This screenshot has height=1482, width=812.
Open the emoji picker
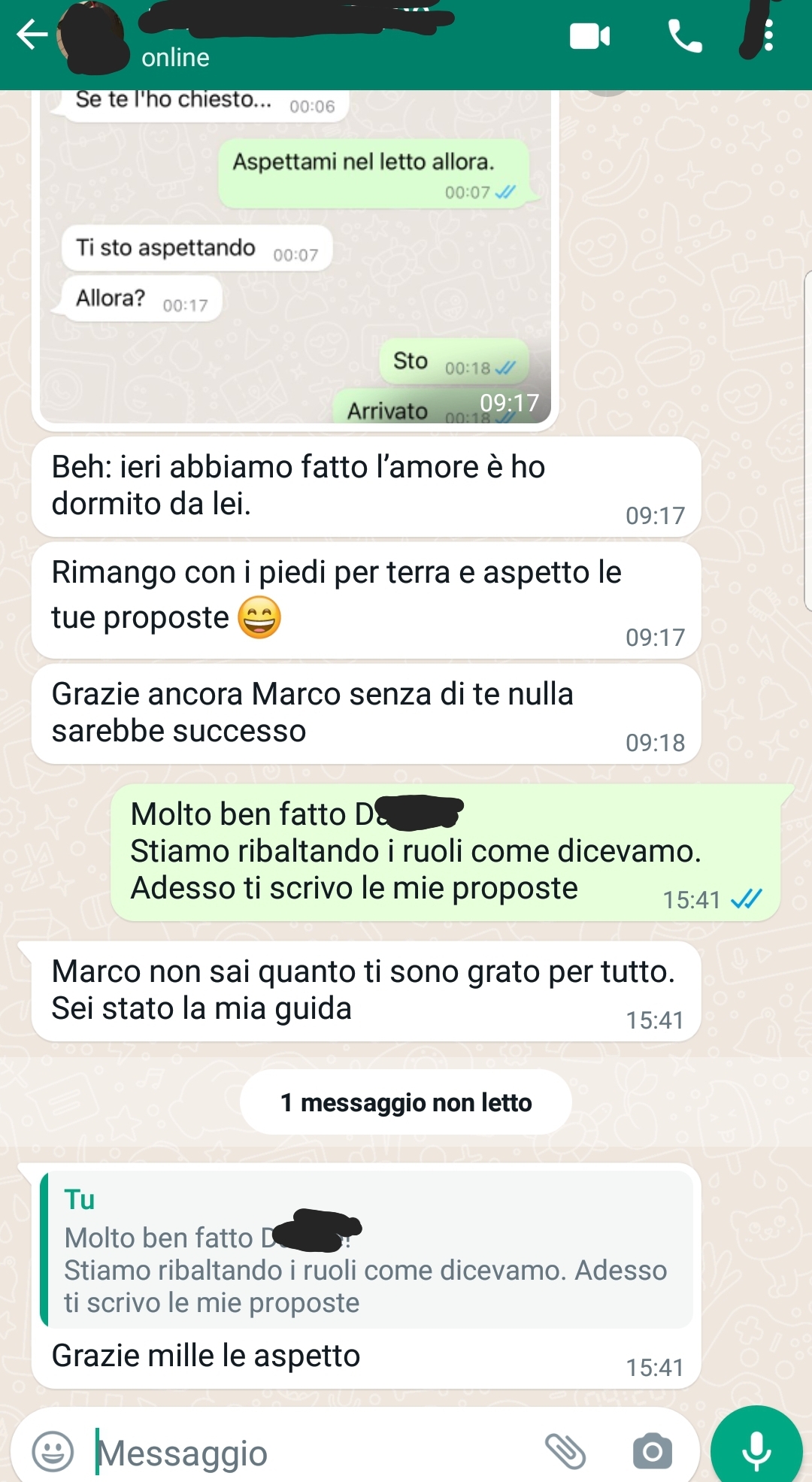(x=53, y=1451)
